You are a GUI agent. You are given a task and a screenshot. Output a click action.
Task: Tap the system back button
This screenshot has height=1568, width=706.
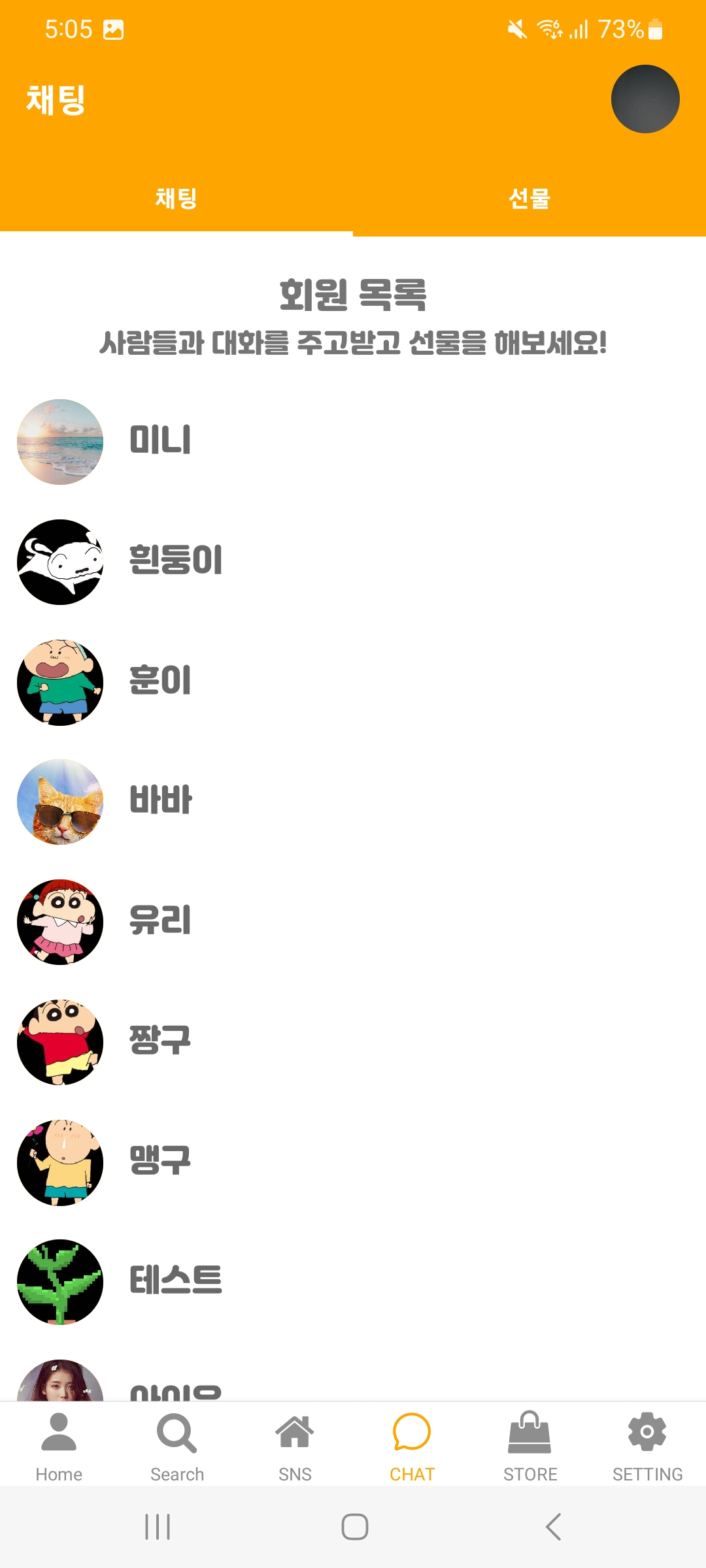(553, 1527)
